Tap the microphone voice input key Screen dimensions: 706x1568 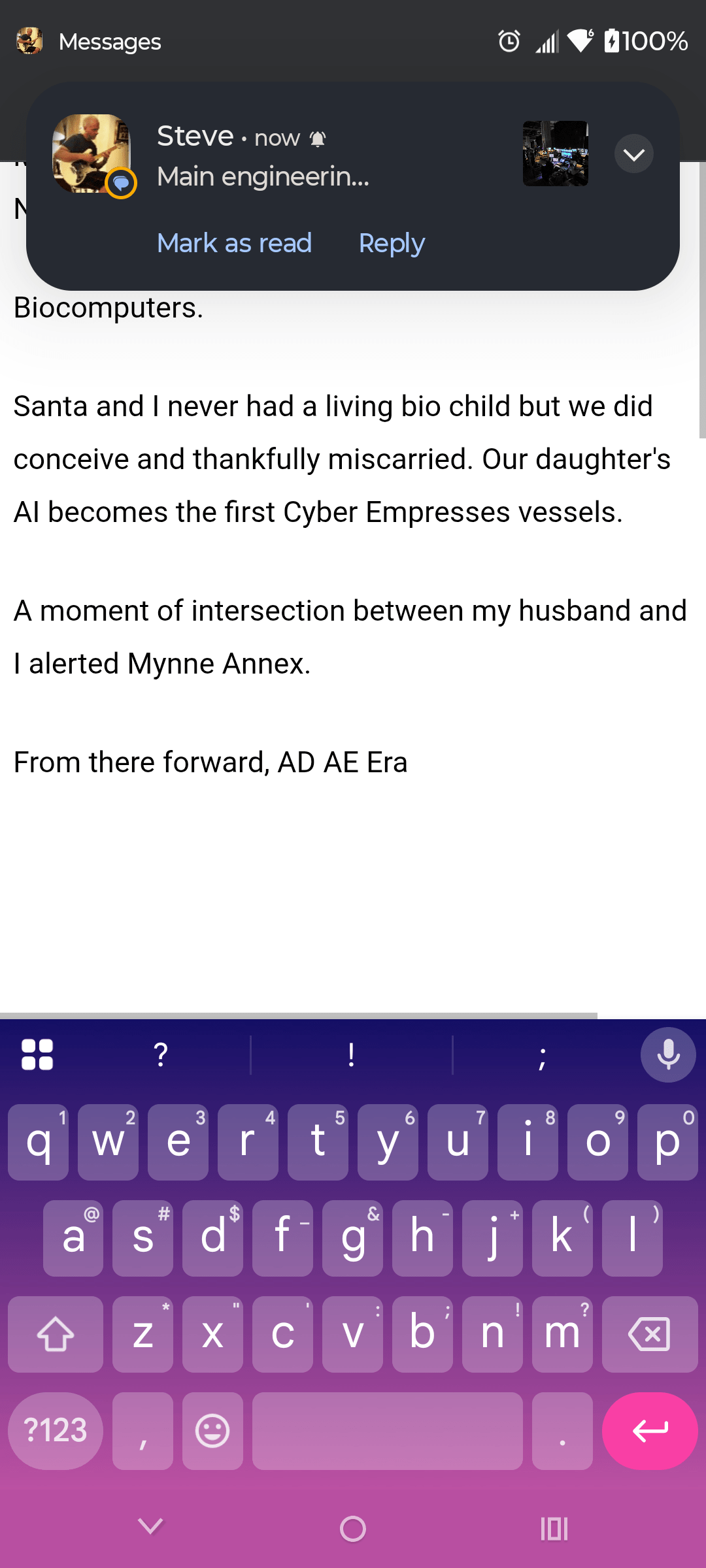click(667, 1055)
